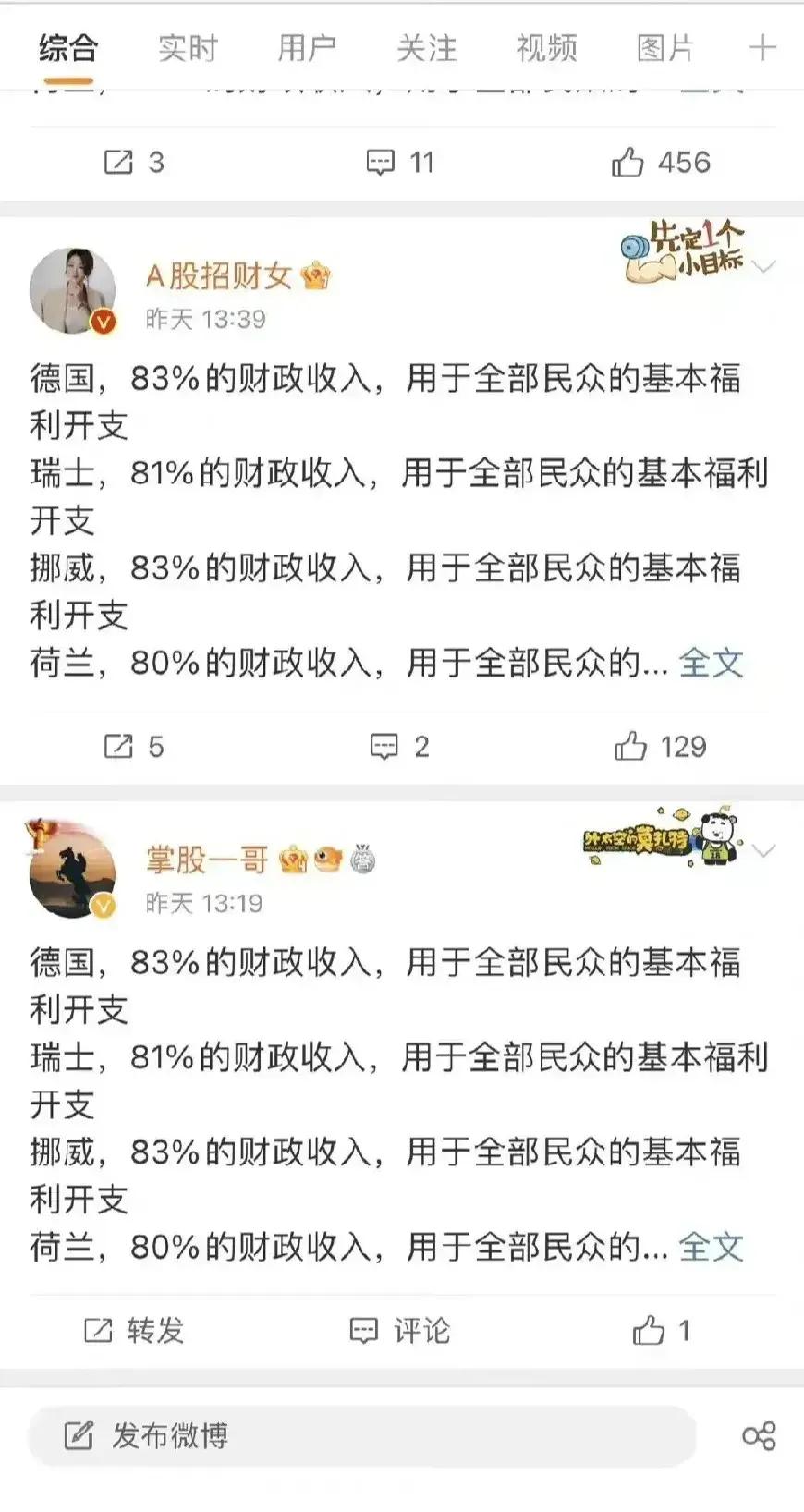Like the top post with 456 likes
The width and height of the screenshot is (804, 1512).
tap(660, 163)
